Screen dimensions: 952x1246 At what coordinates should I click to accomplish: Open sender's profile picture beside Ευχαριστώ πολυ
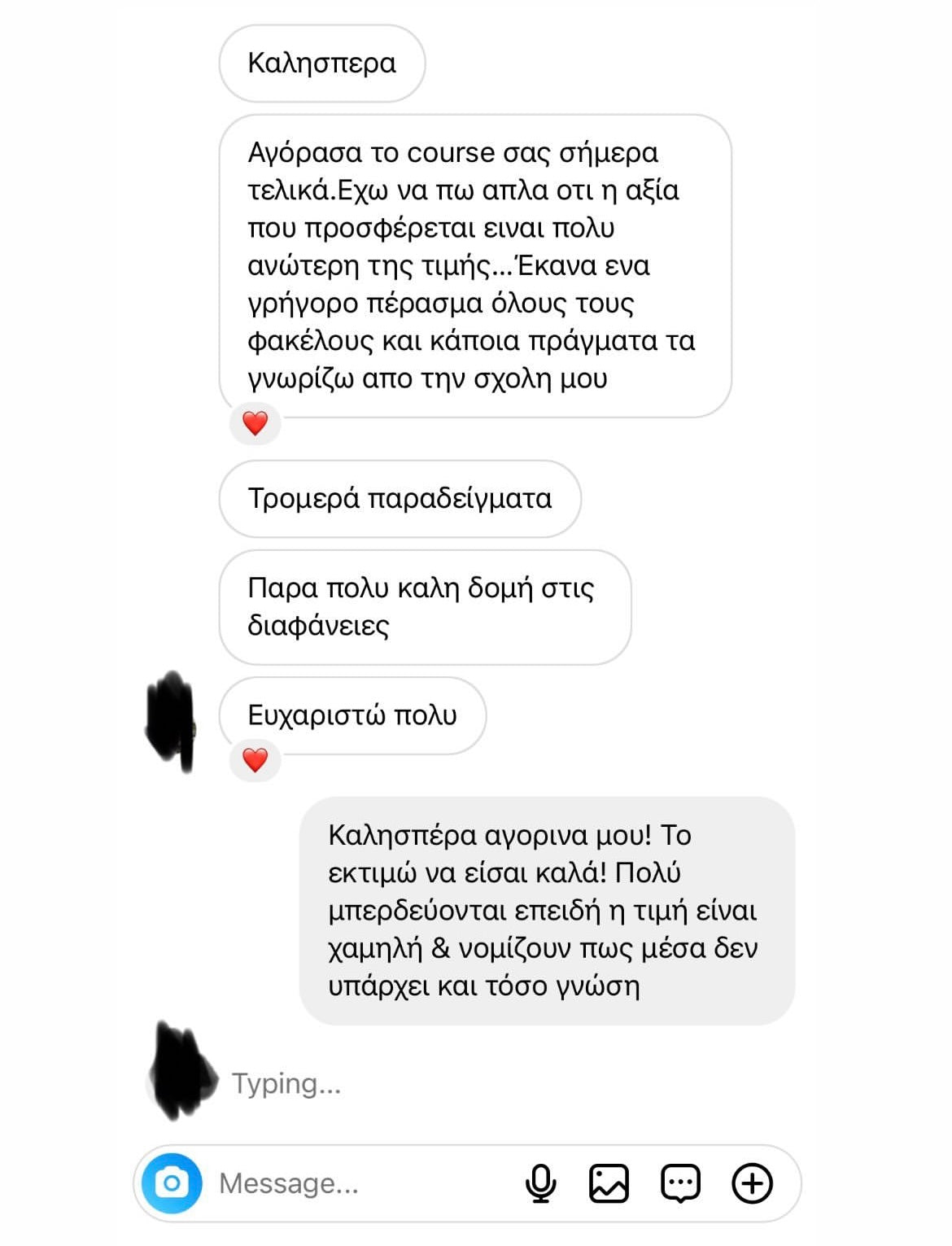pyautogui.click(x=172, y=719)
